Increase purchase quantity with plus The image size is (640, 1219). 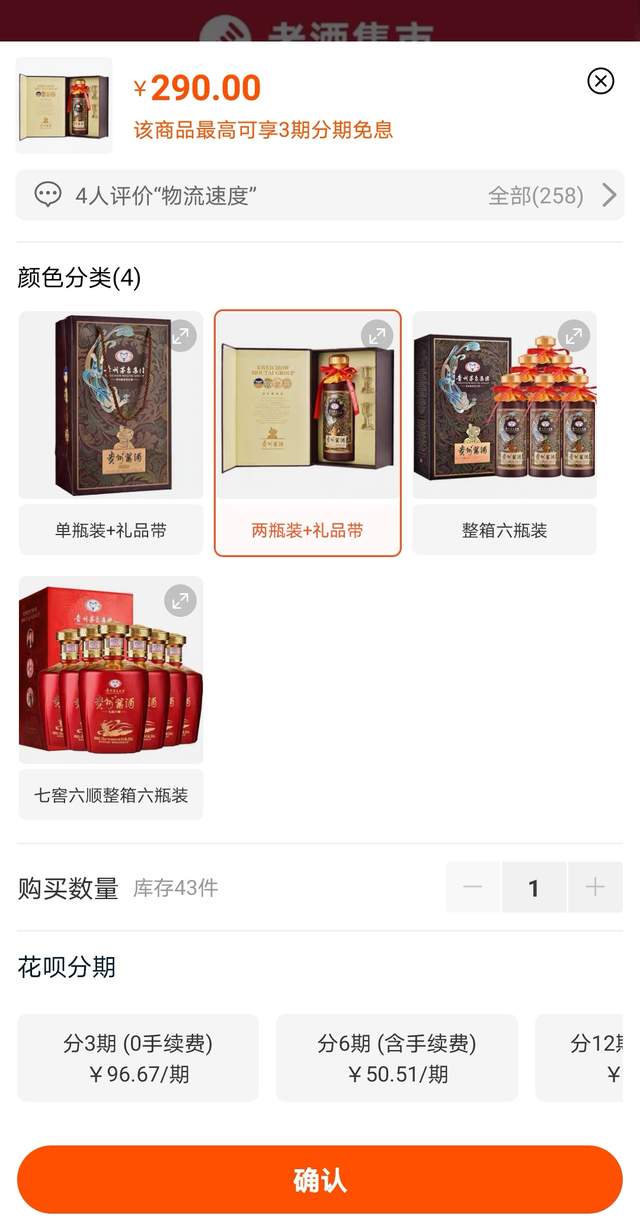click(x=595, y=887)
